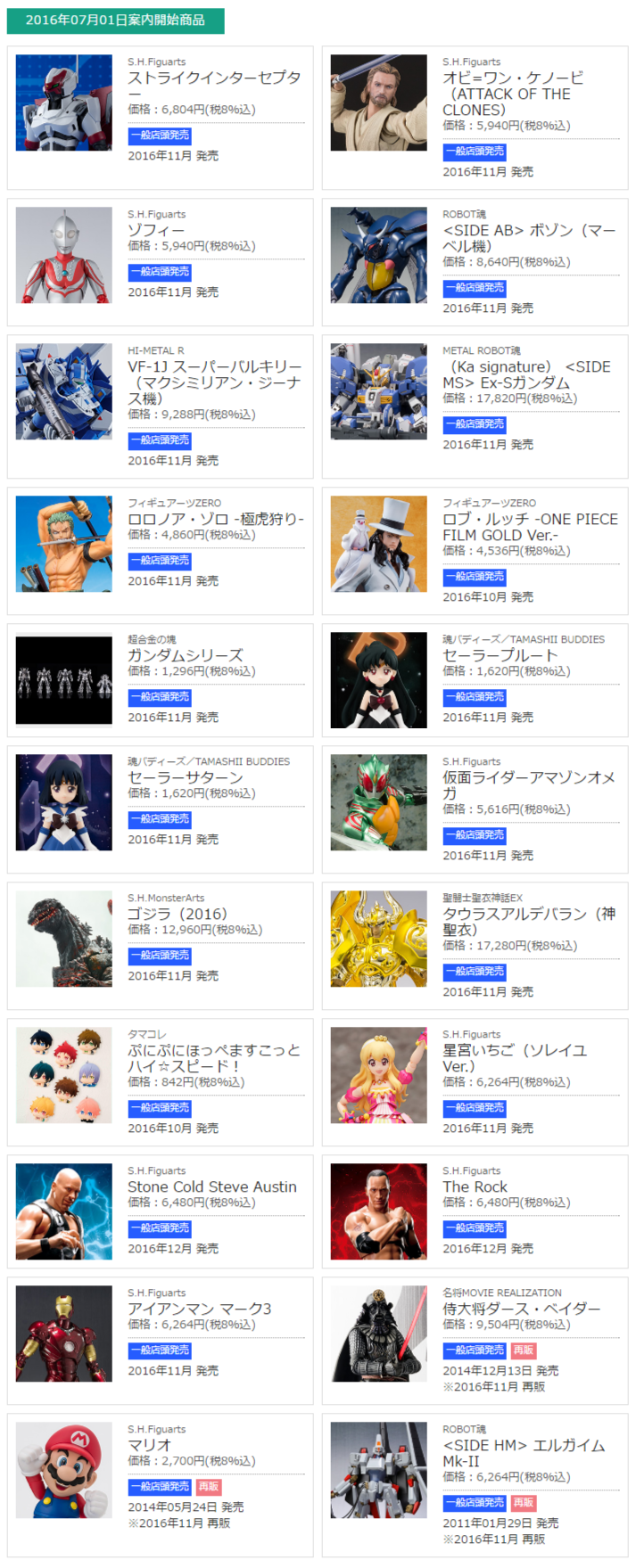This screenshot has height=1568, width=636.
Task: Select the ガンダムシリーズ 超合金の塊 card
Action: pos(185,655)
